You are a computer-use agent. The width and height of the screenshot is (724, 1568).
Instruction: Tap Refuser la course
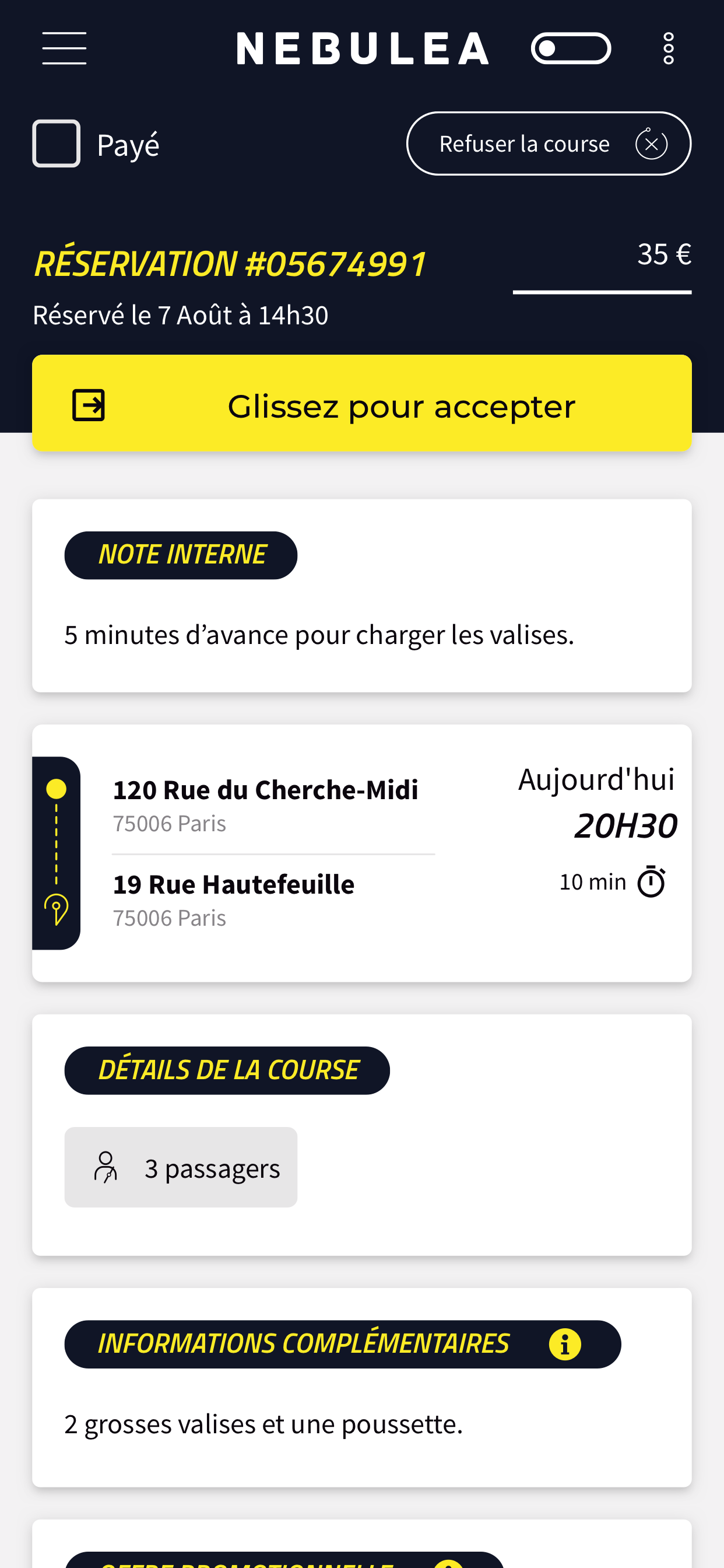click(x=548, y=143)
